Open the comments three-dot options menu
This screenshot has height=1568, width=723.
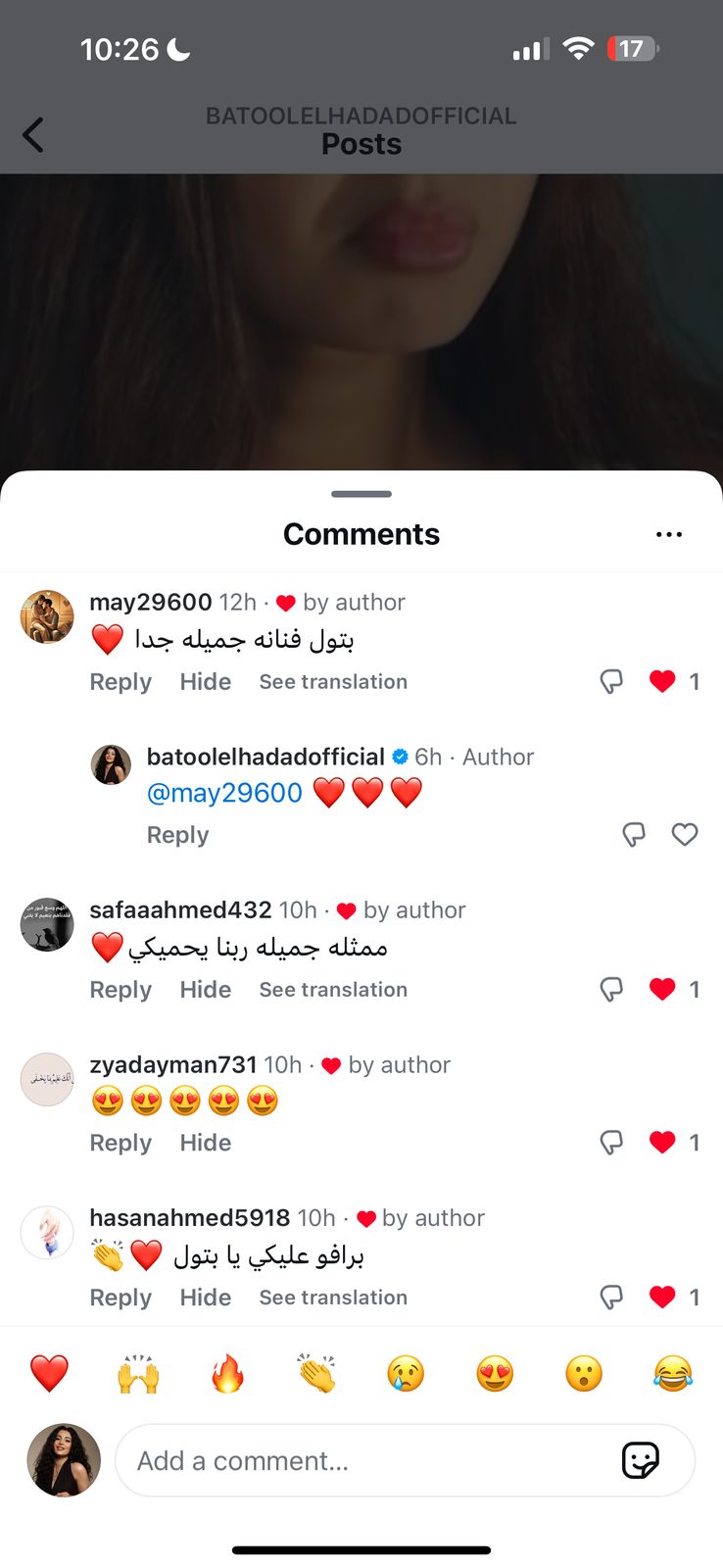click(669, 534)
